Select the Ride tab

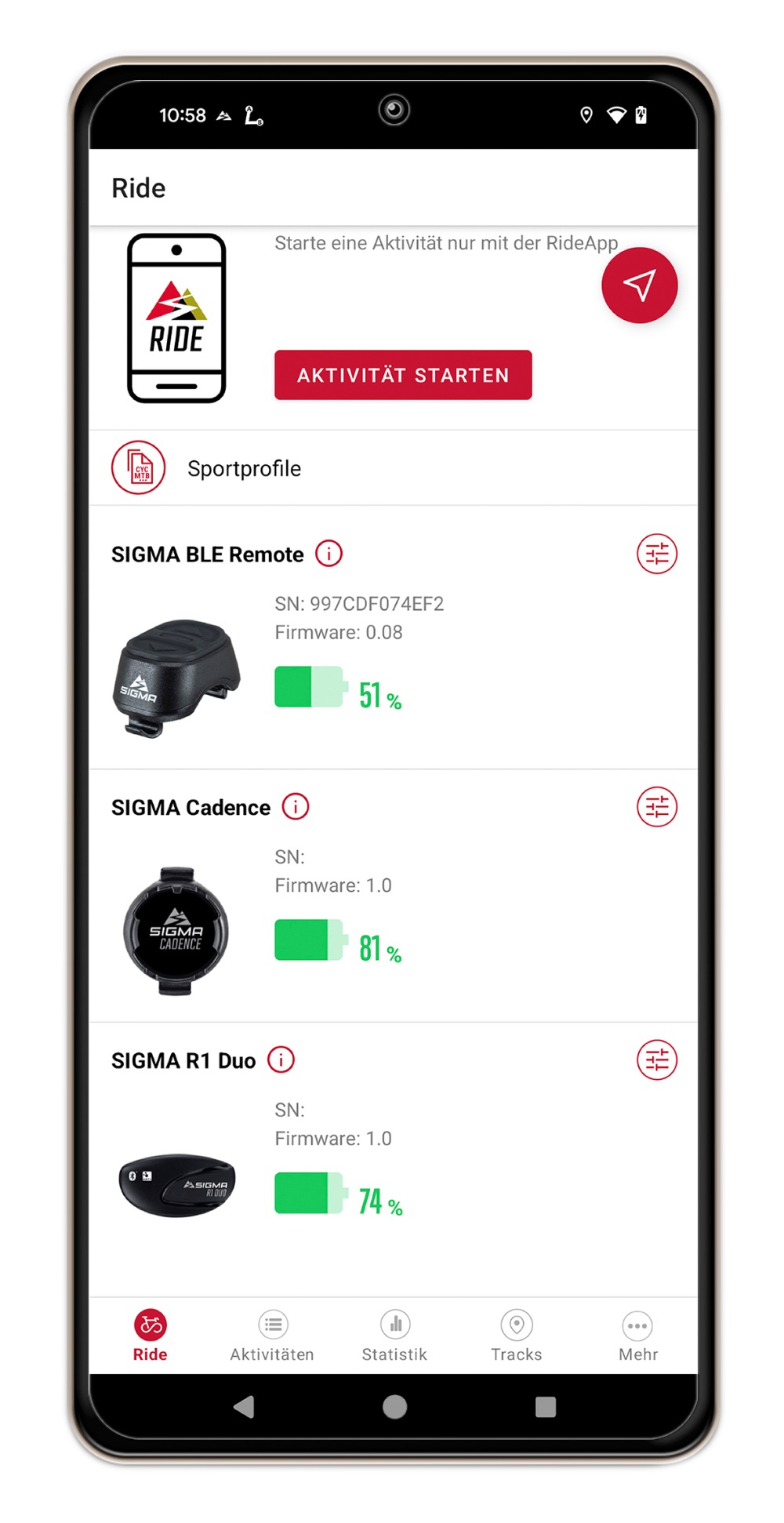[x=150, y=1336]
